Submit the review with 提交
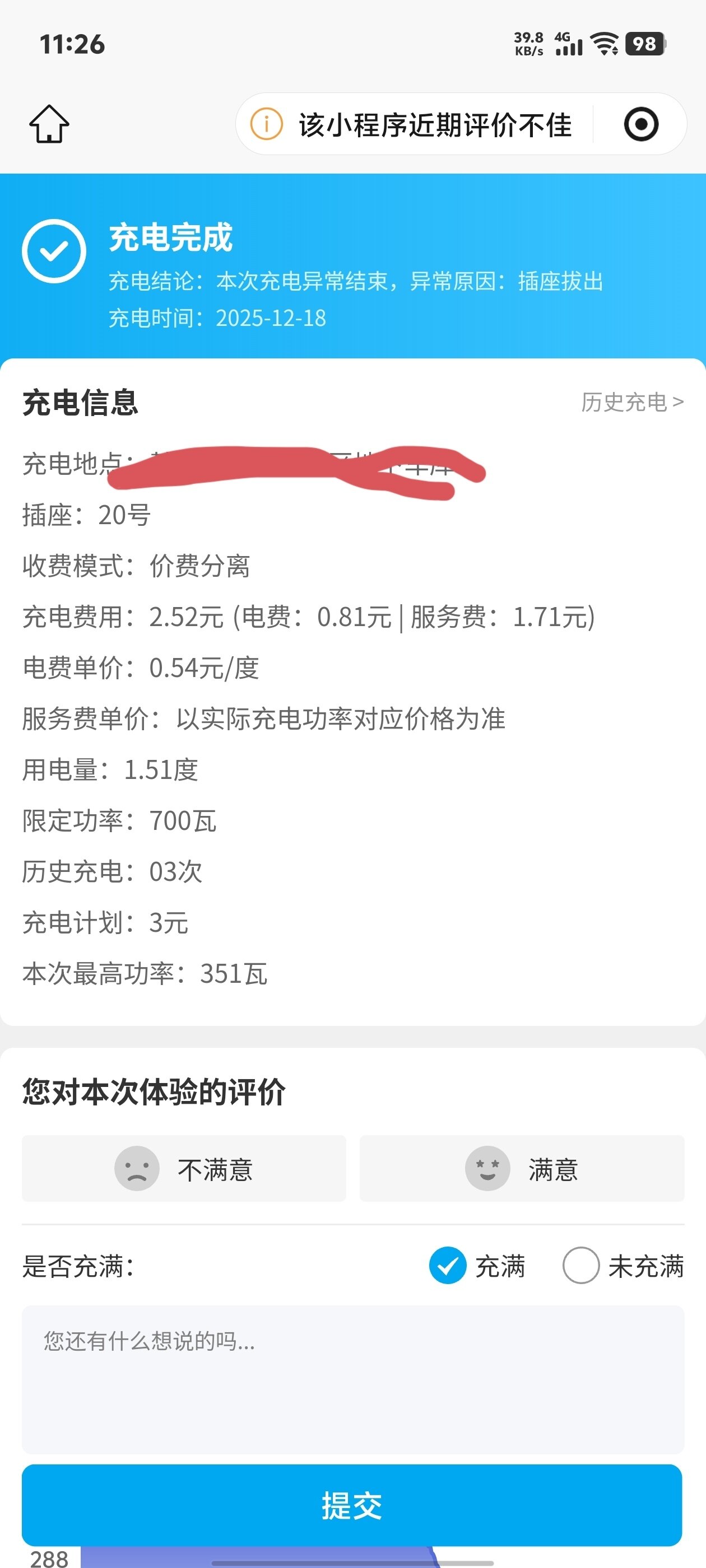This screenshot has height=1568, width=706. coord(351,1505)
